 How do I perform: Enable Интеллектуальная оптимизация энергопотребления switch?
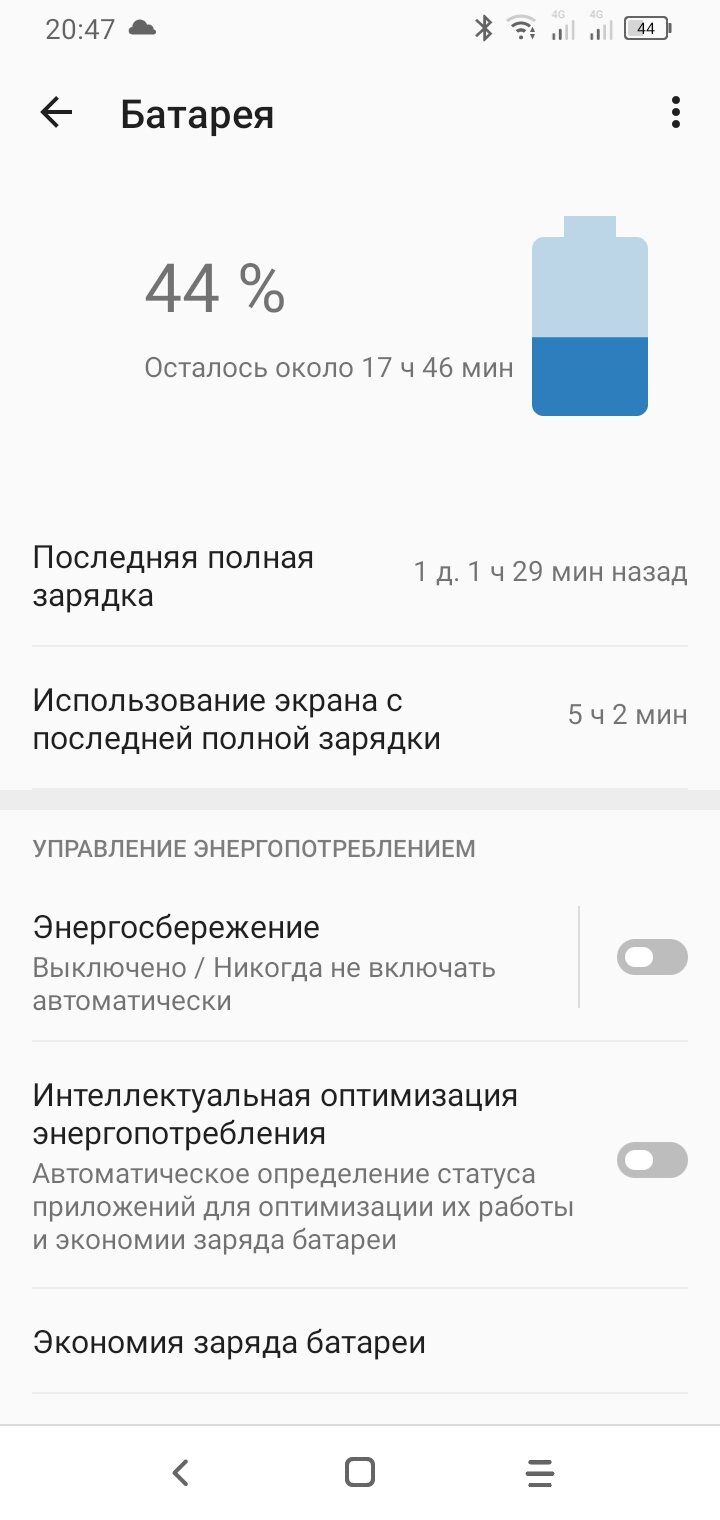pos(652,1160)
